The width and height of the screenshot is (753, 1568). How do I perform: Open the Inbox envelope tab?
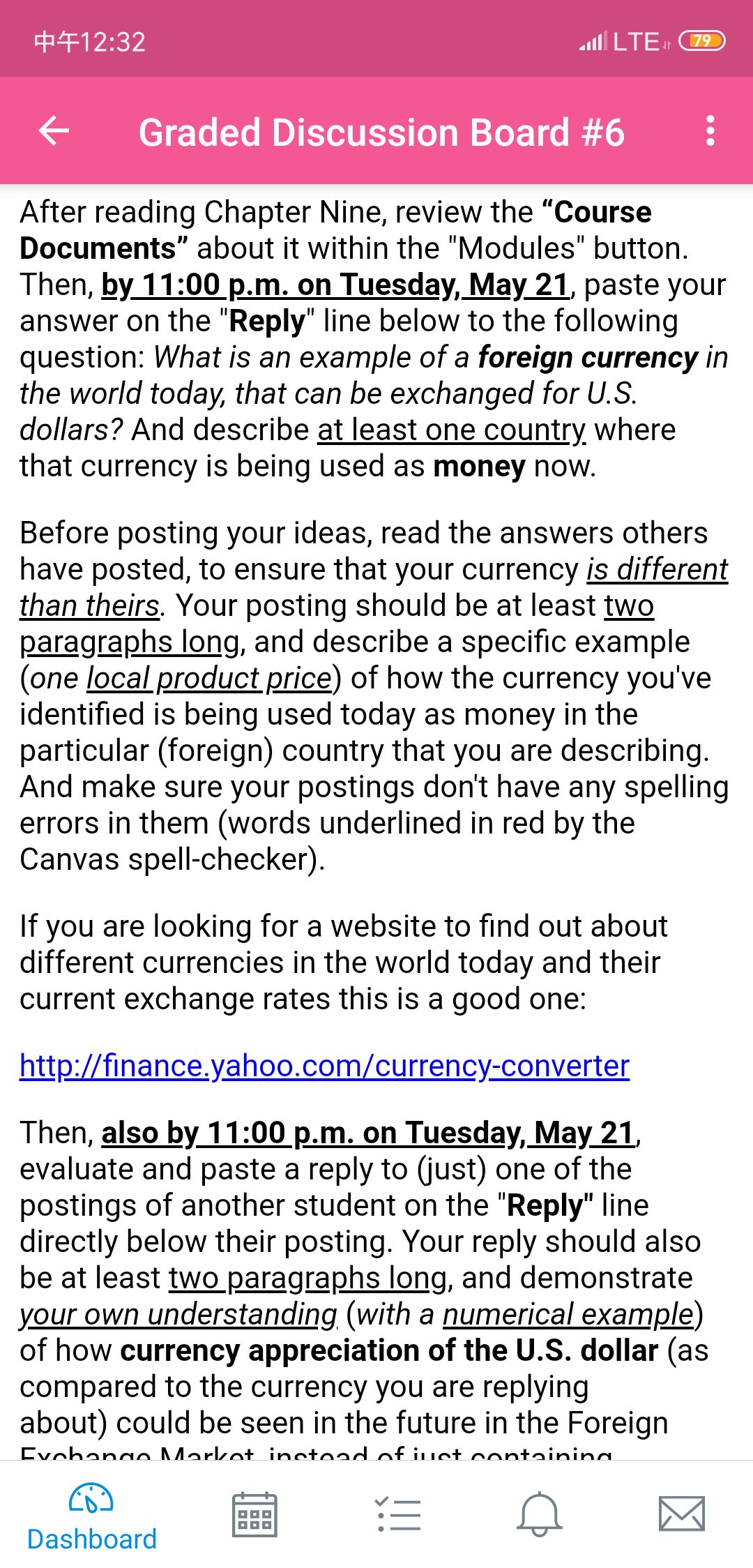682,1514
